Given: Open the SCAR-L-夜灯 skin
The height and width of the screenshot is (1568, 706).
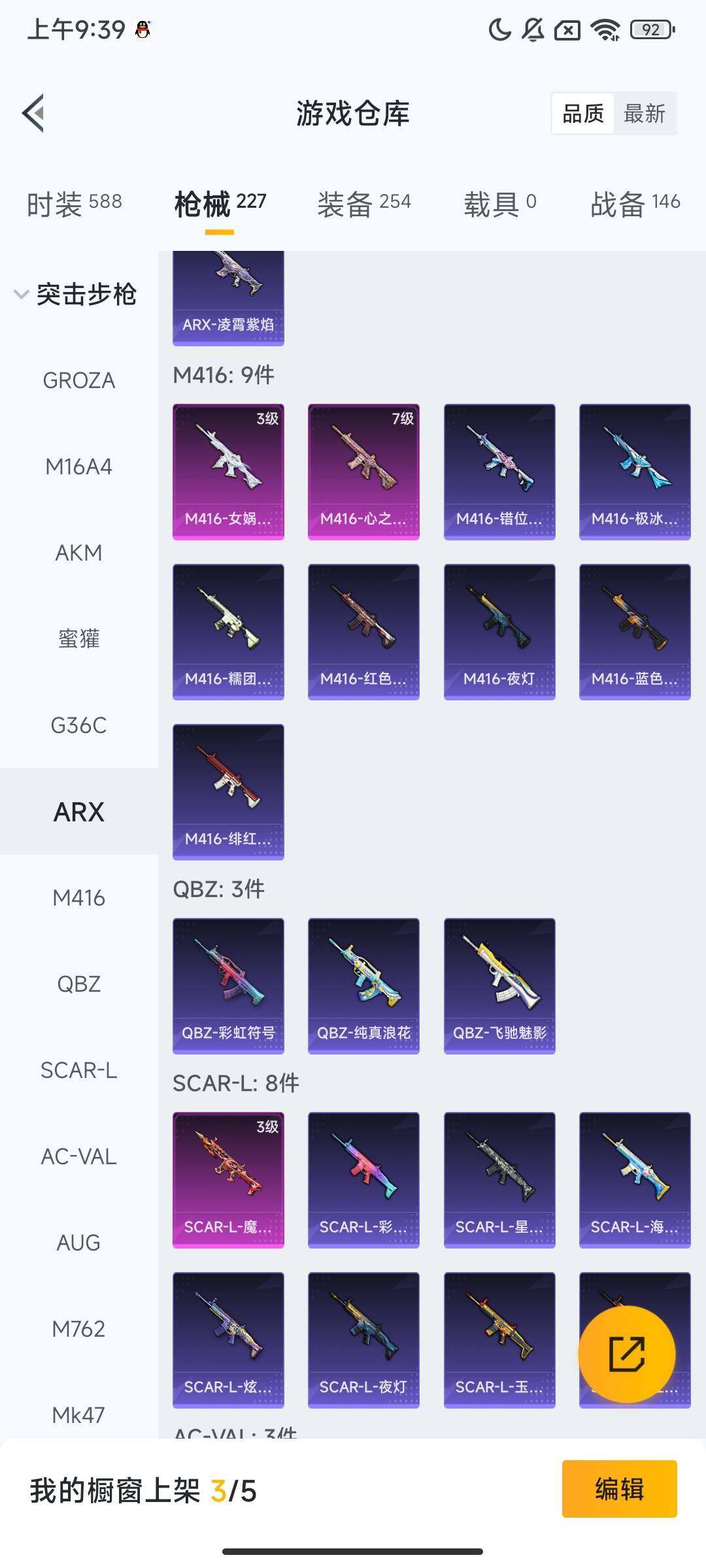Looking at the screenshot, I should pos(363,1340).
